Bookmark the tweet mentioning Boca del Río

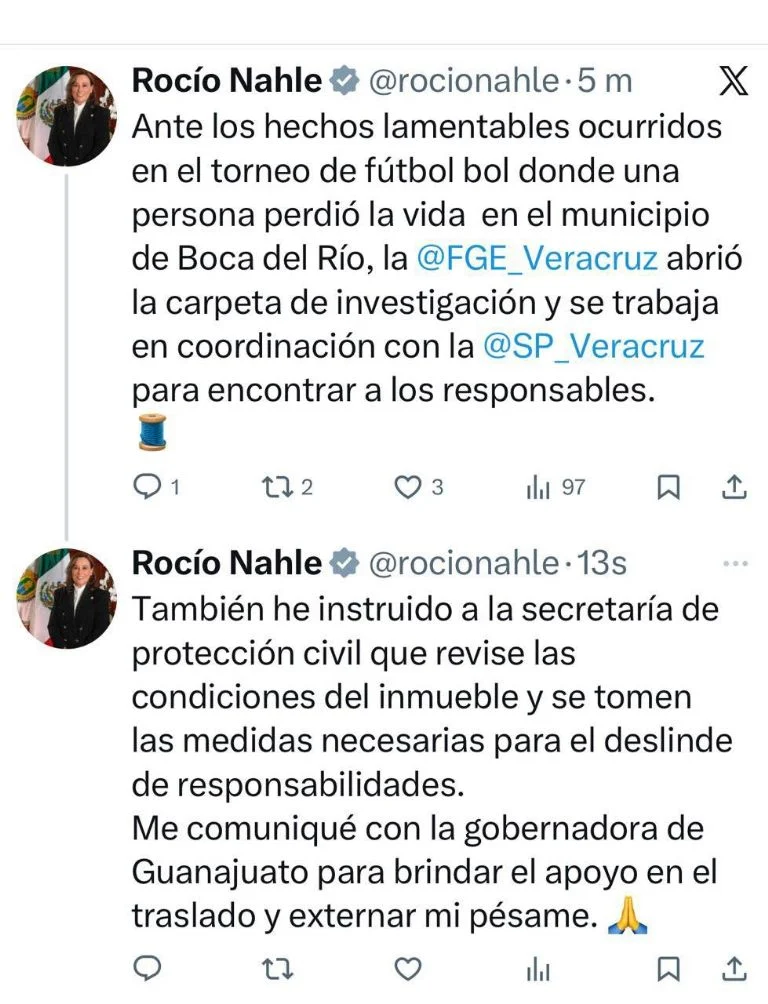[x=668, y=487]
